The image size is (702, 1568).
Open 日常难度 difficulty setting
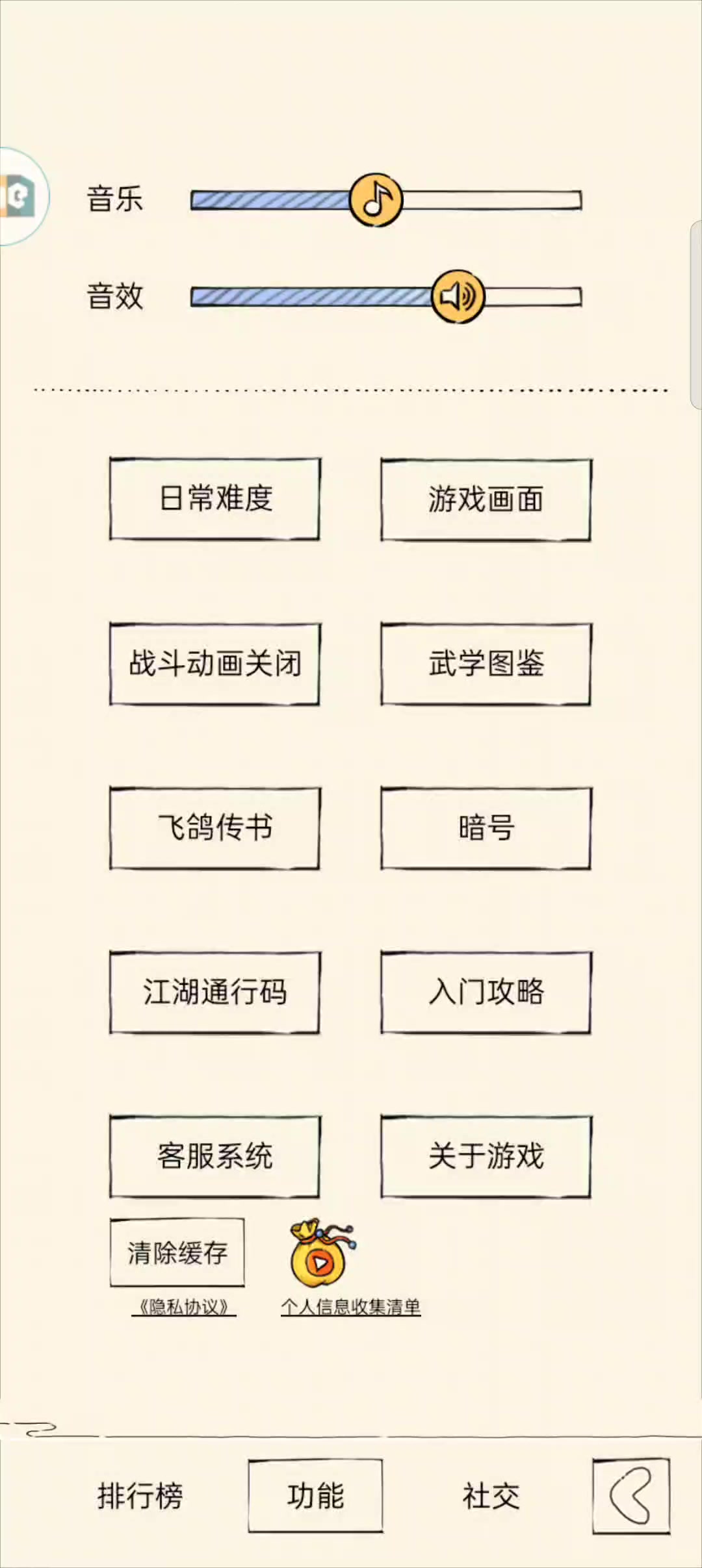pyautogui.click(x=214, y=499)
